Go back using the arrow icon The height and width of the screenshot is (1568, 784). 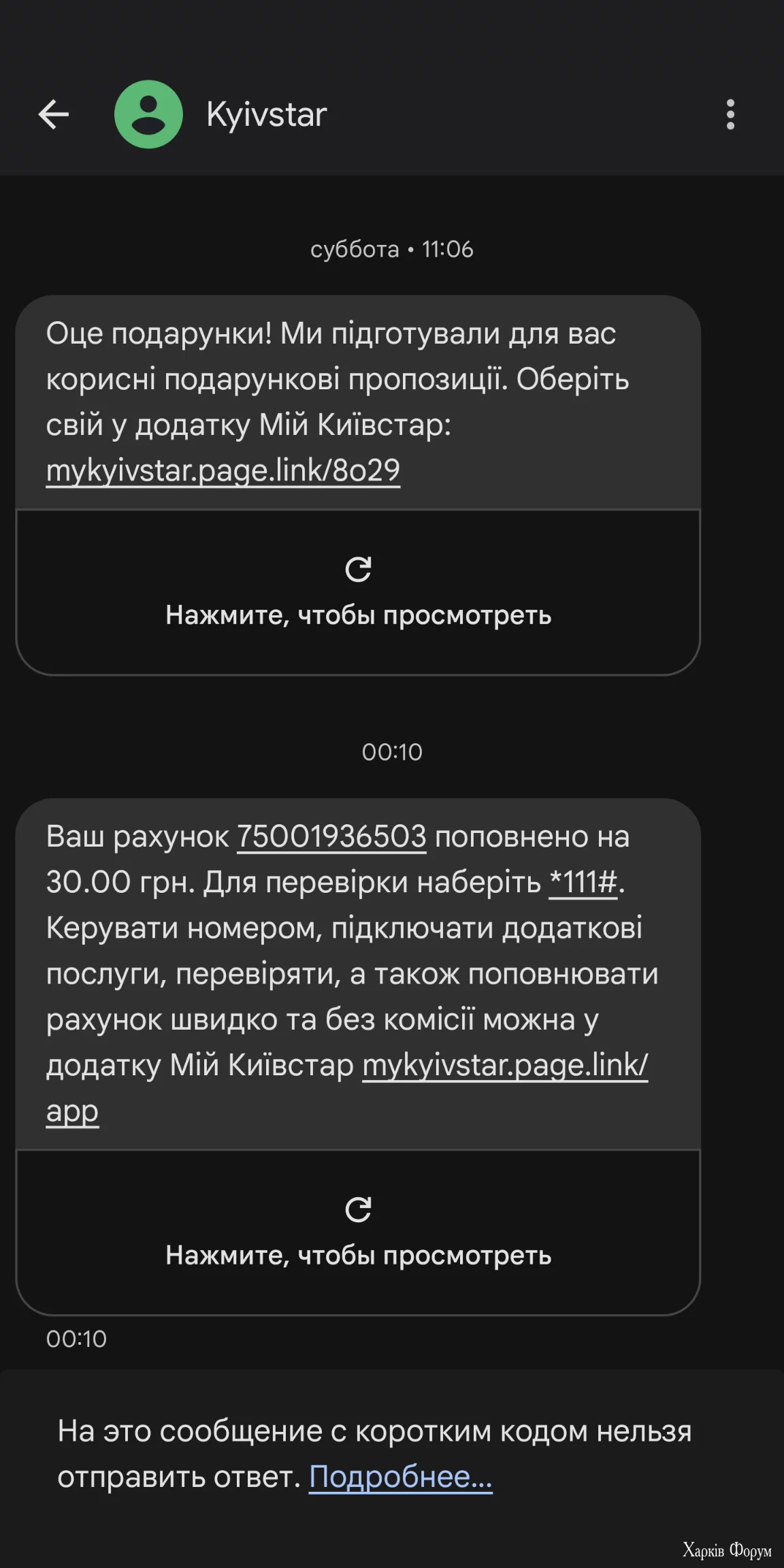(53, 114)
